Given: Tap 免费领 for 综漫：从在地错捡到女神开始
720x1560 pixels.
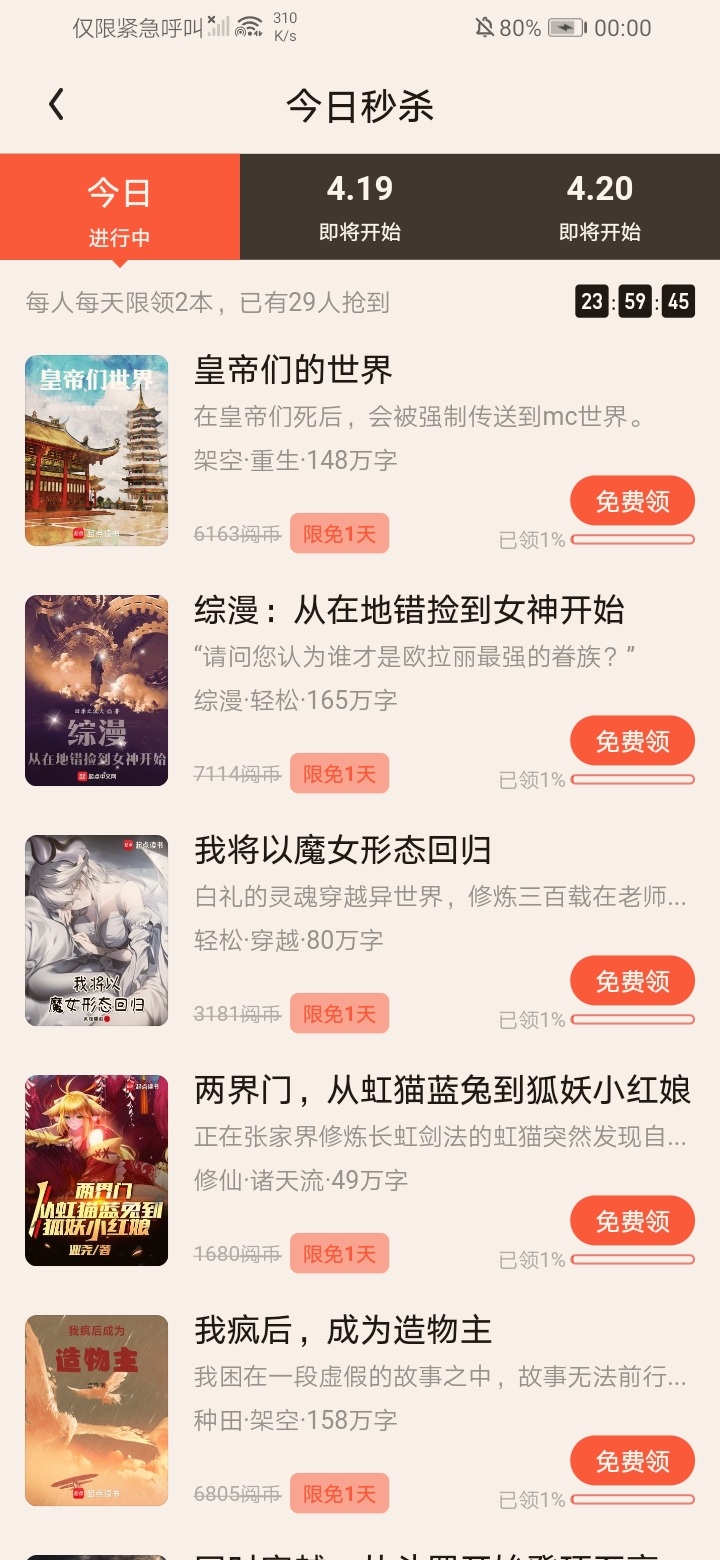Looking at the screenshot, I should coord(632,741).
